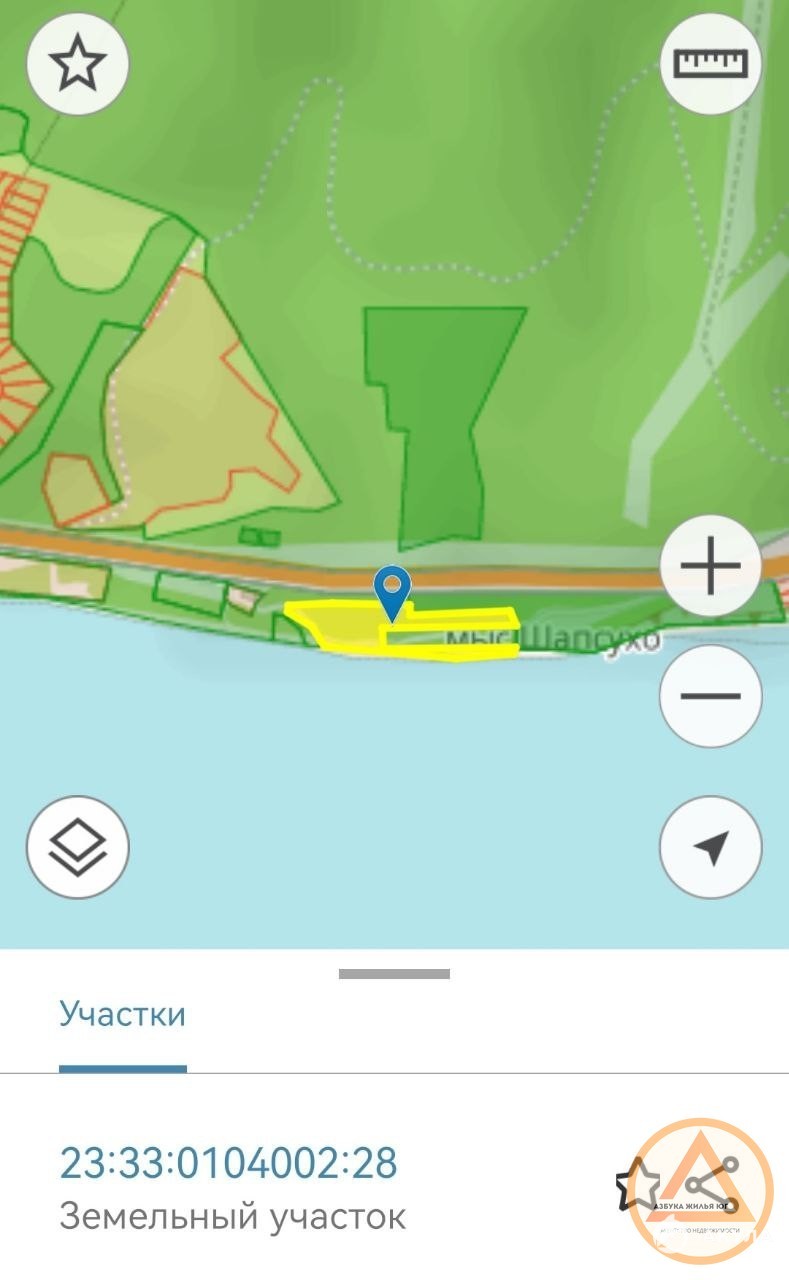Image resolution: width=789 pixels, height=1280 pixels.
Task: Open favorites with the star button
Action: (x=78, y=66)
